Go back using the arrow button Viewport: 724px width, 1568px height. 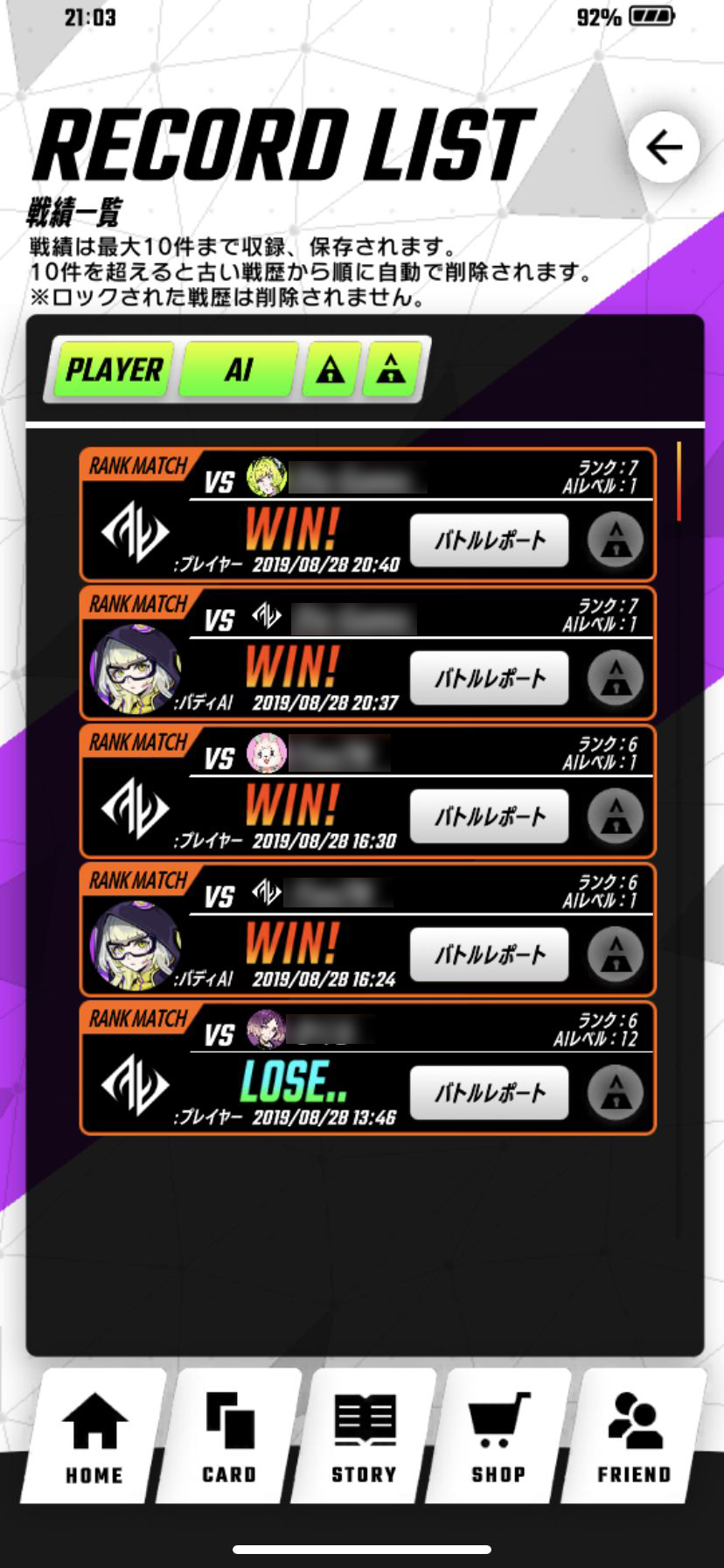(664, 147)
